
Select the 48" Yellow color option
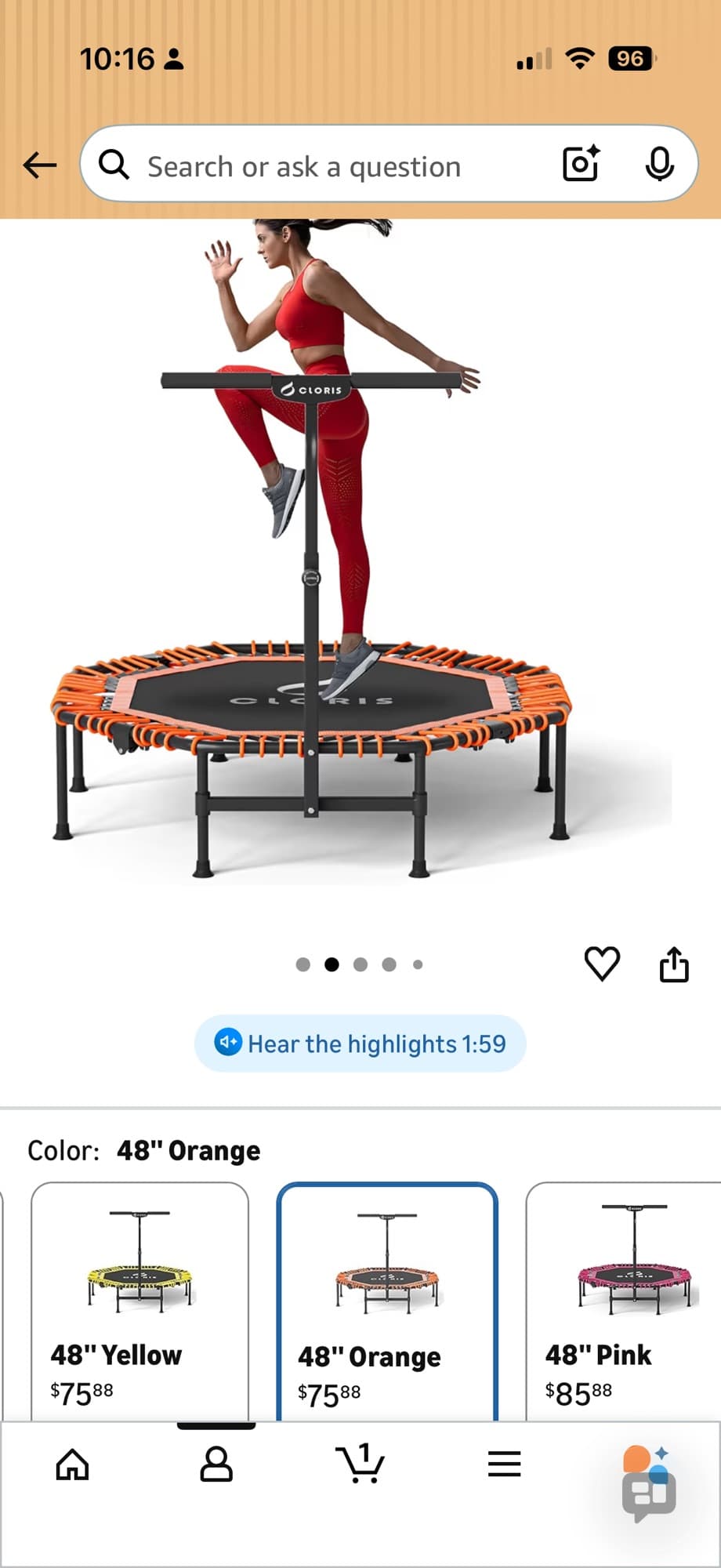(139, 1301)
